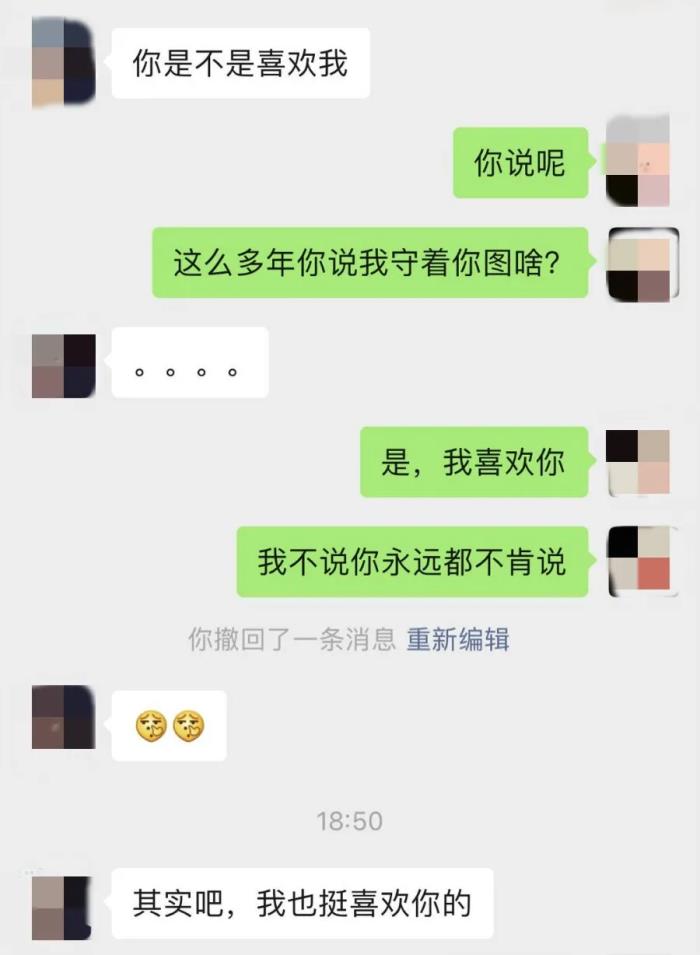
Task: Tap the avatar next to 你说呢
Action: (x=638, y=161)
